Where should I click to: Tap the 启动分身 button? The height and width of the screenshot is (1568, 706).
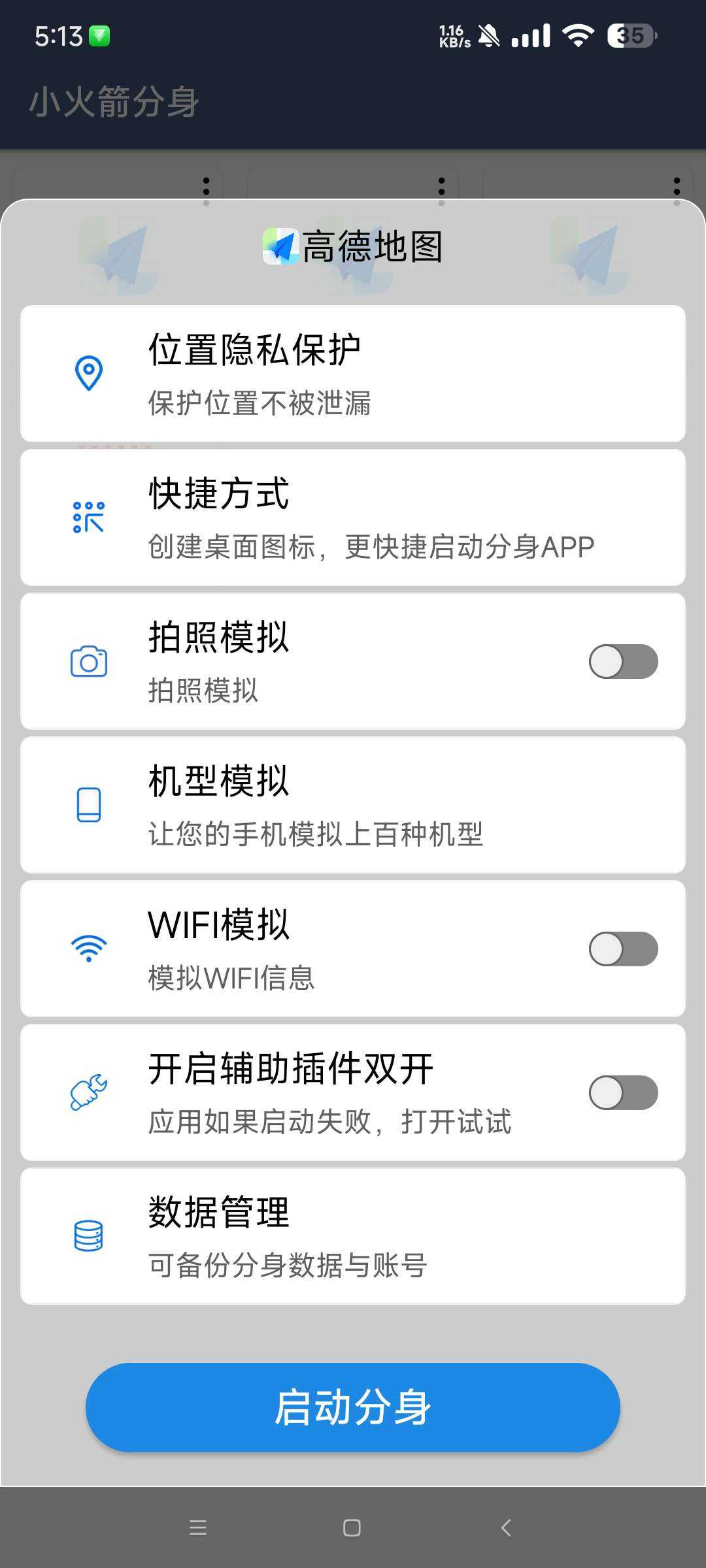click(353, 1407)
